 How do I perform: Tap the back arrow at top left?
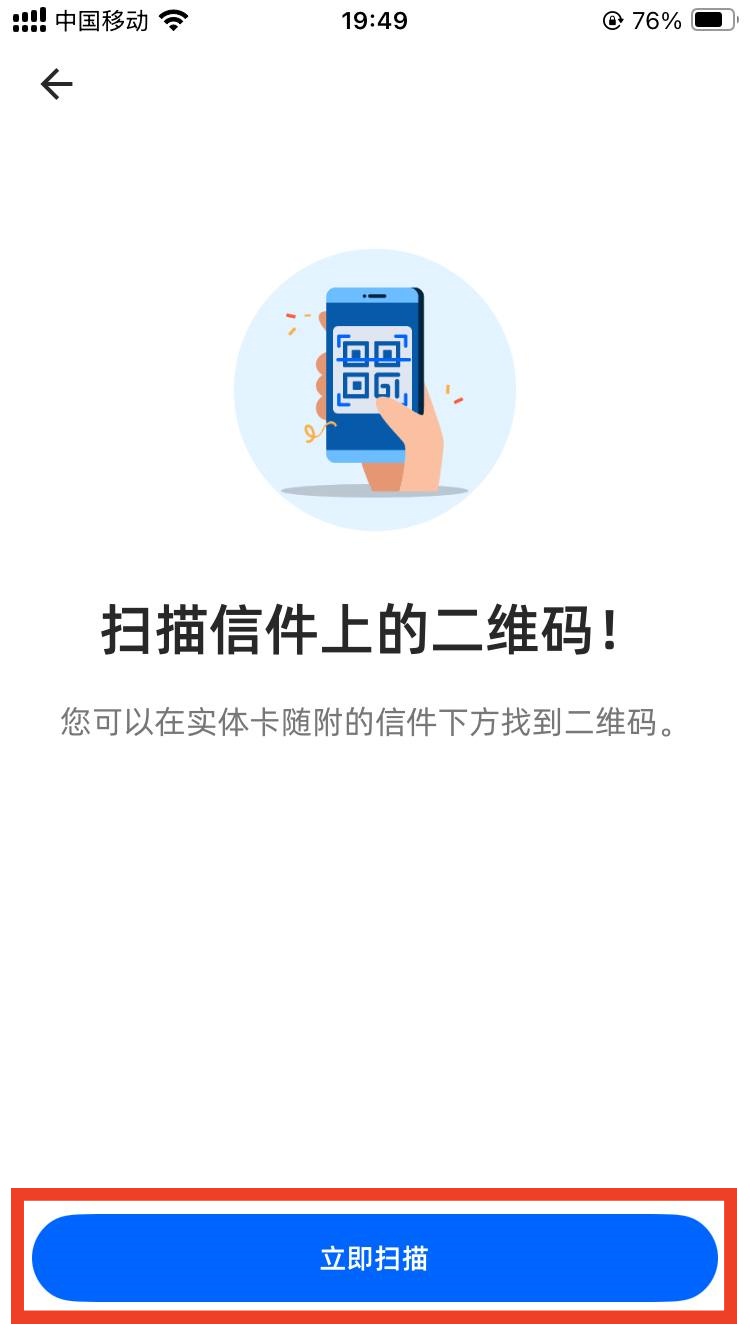click(56, 84)
